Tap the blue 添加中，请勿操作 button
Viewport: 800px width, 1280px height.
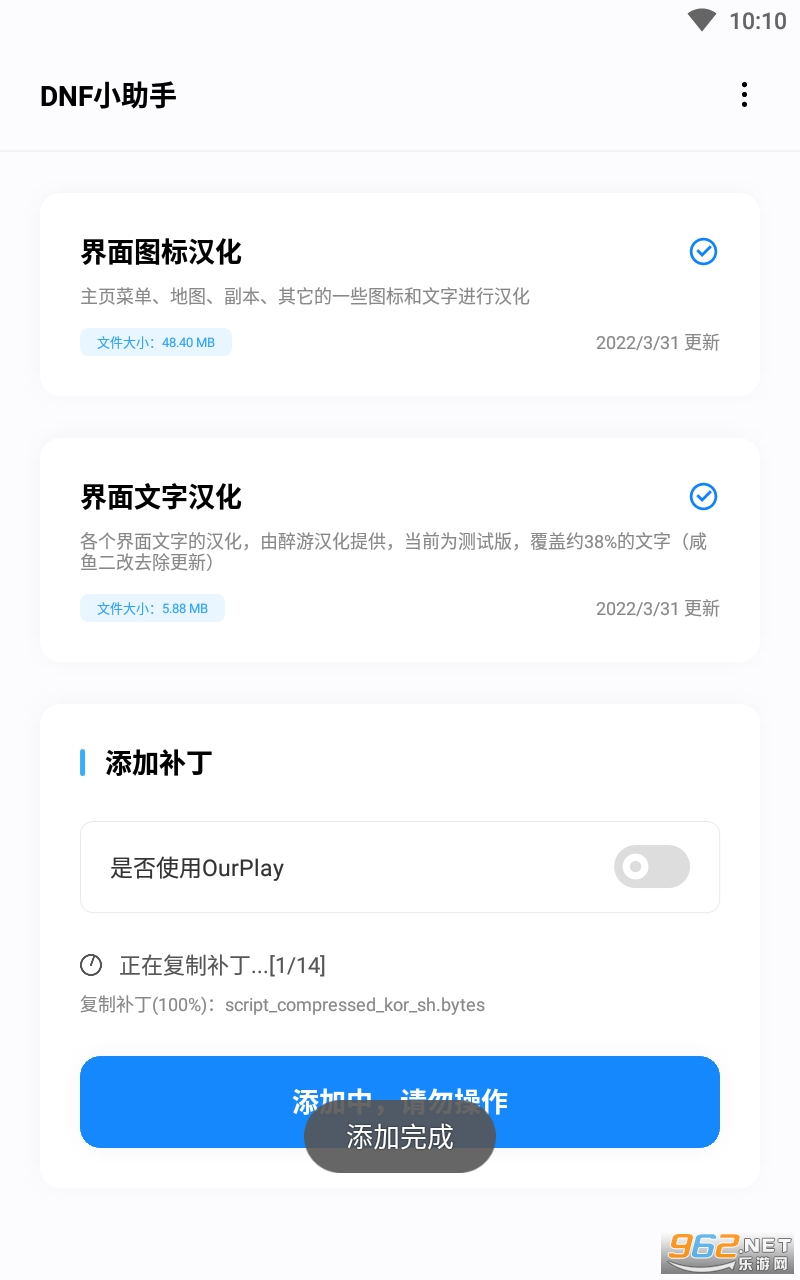pyautogui.click(x=400, y=1102)
